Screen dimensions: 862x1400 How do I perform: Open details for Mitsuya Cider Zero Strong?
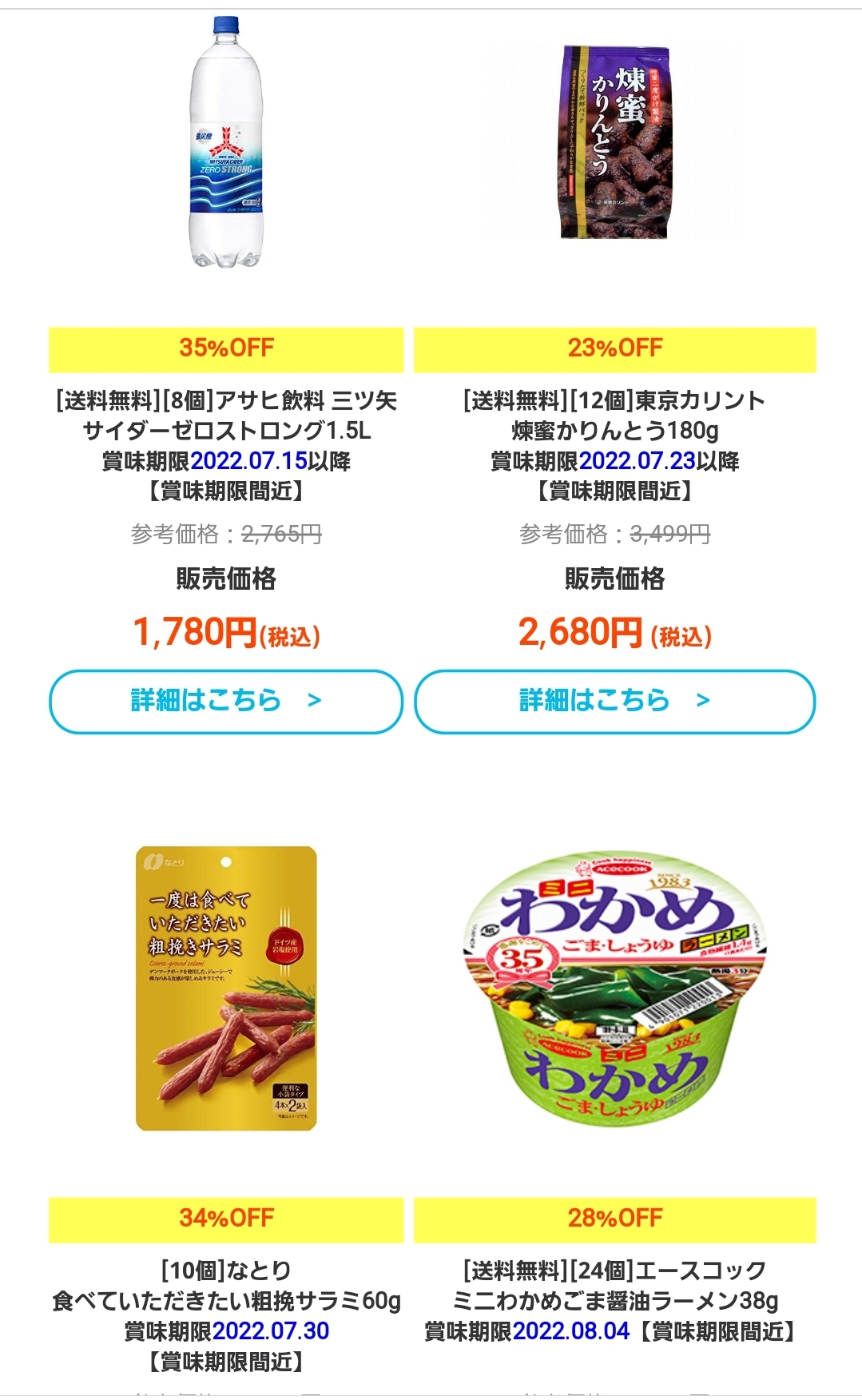pos(226,701)
